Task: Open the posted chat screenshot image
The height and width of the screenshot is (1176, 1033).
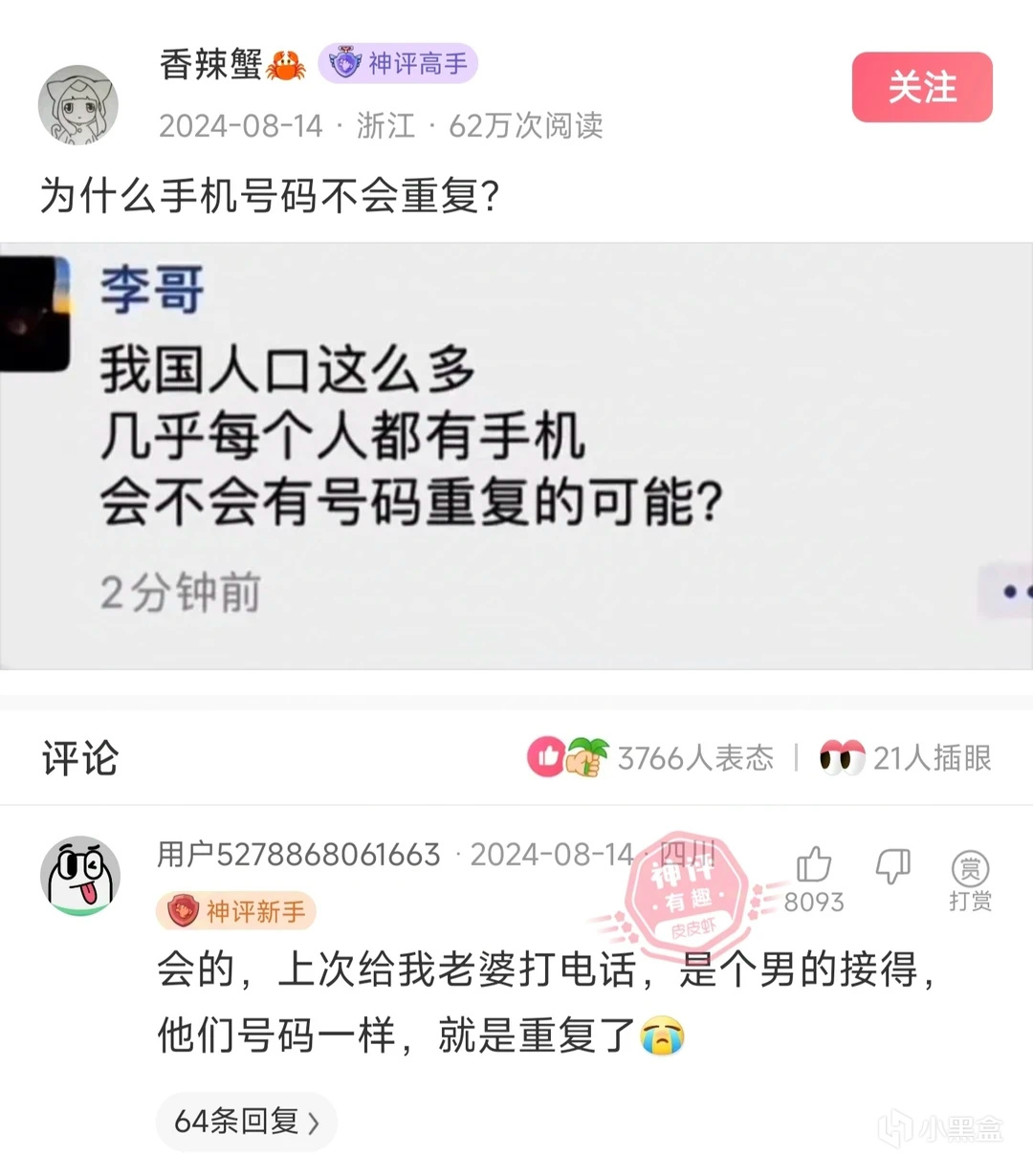Action: pos(516,455)
